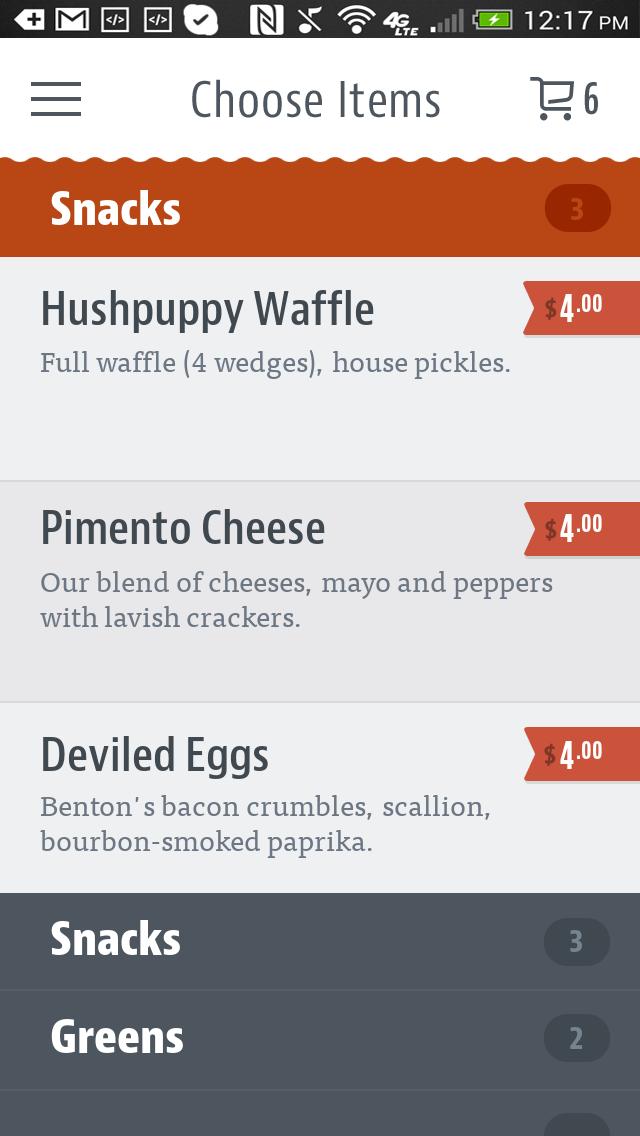
Task: Open the dark Snacks category row
Action: tap(320, 940)
